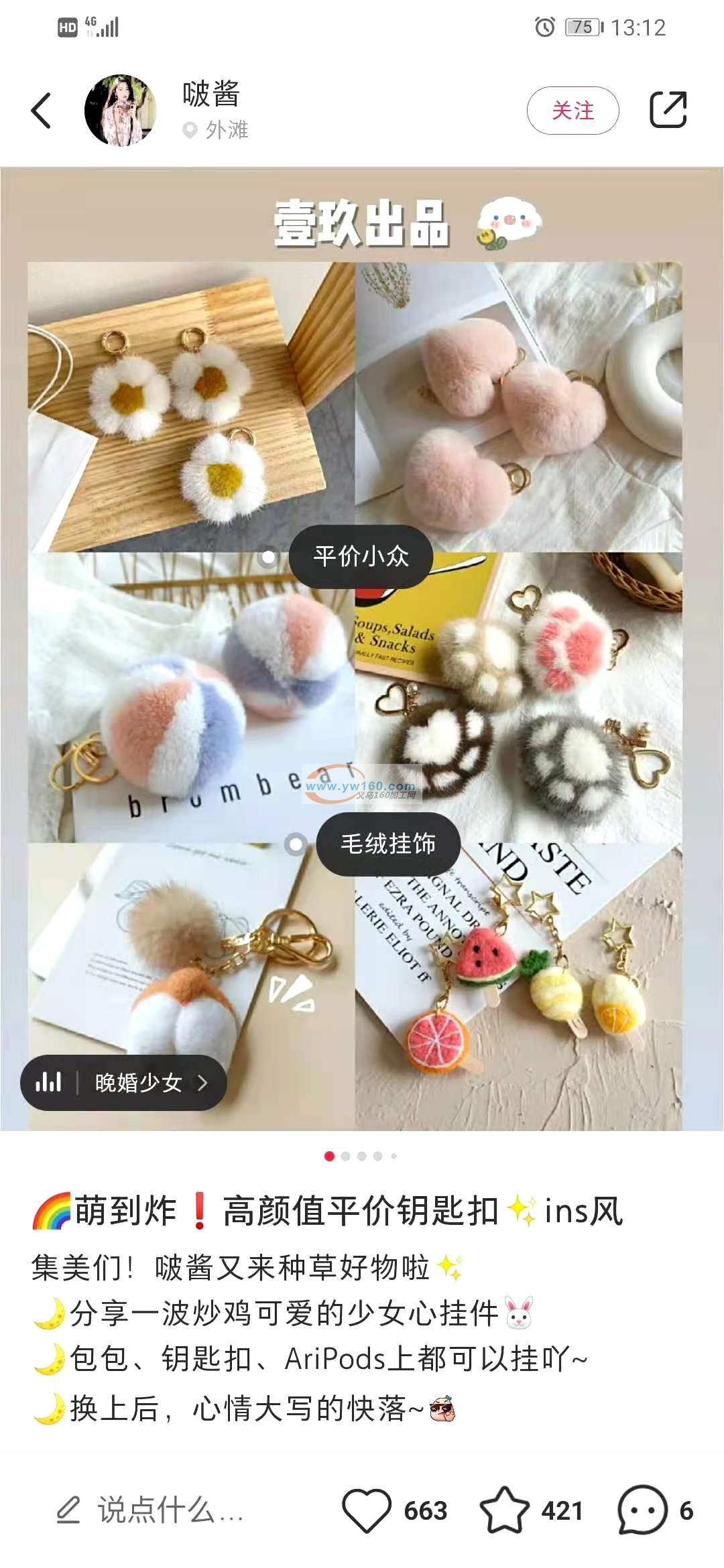This screenshot has width=724, height=1568.
Task: Open the comments section
Action: (642, 1510)
